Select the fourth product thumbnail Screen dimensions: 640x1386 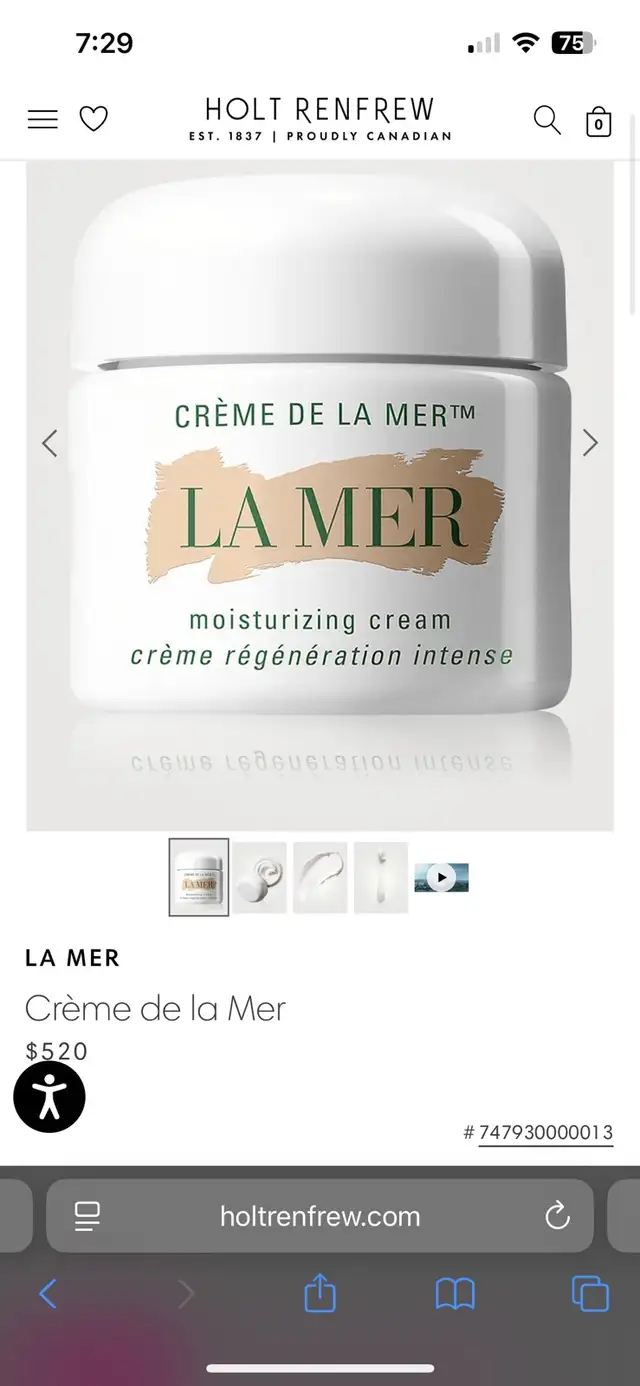click(x=381, y=877)
